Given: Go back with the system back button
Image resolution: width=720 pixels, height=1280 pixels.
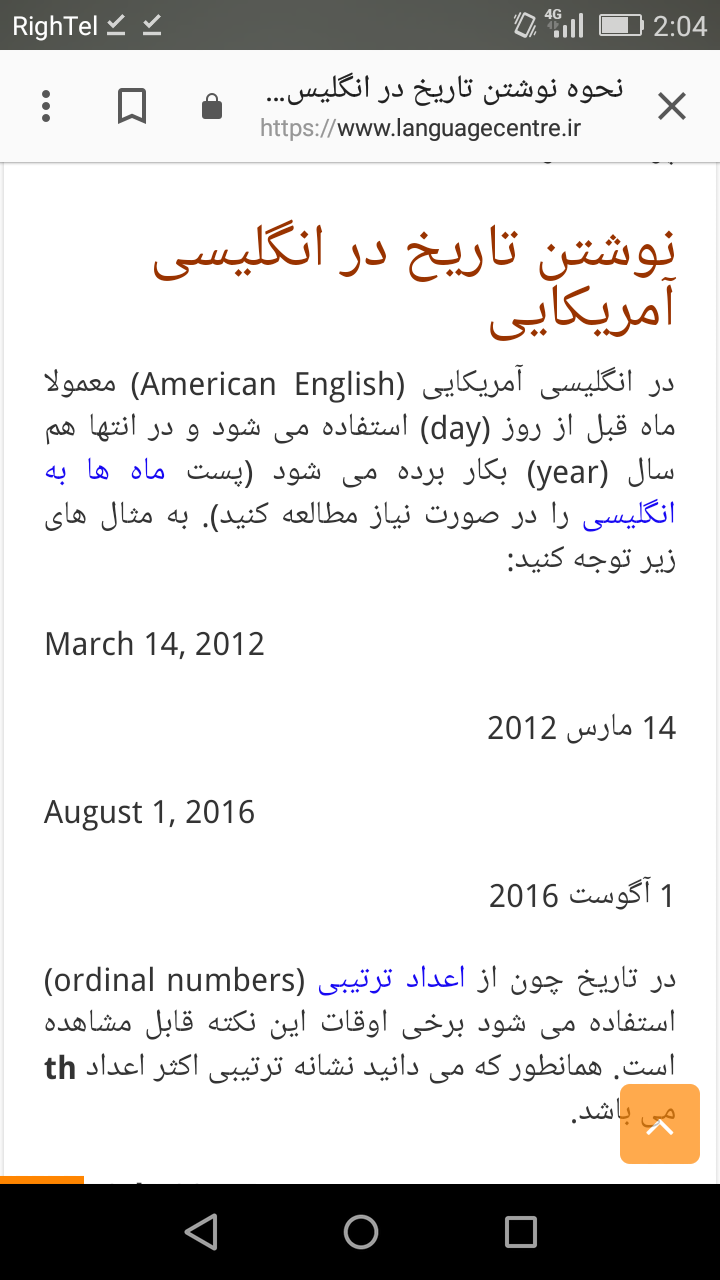Looking at the screenshot, I should pos(201,1232).
